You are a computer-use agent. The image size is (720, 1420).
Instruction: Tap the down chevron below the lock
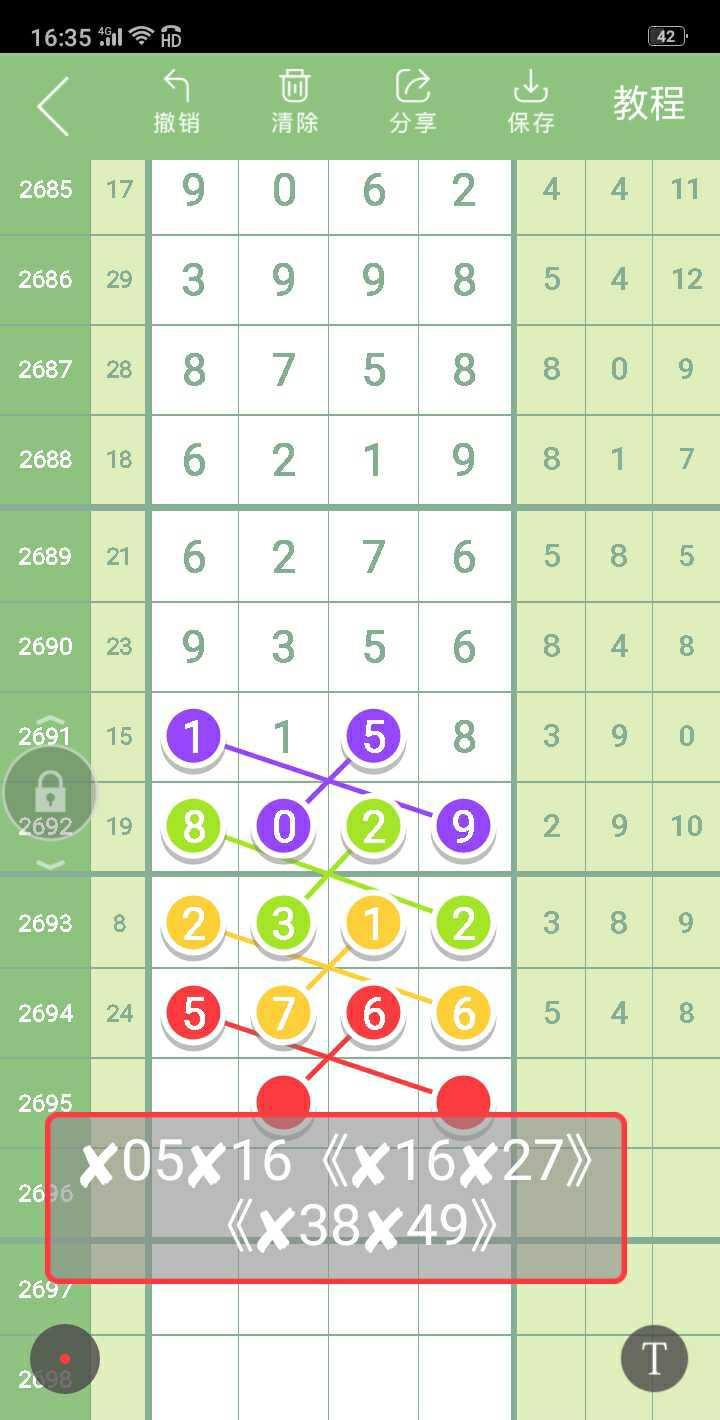pyautogui.click(x=51, y=865)
